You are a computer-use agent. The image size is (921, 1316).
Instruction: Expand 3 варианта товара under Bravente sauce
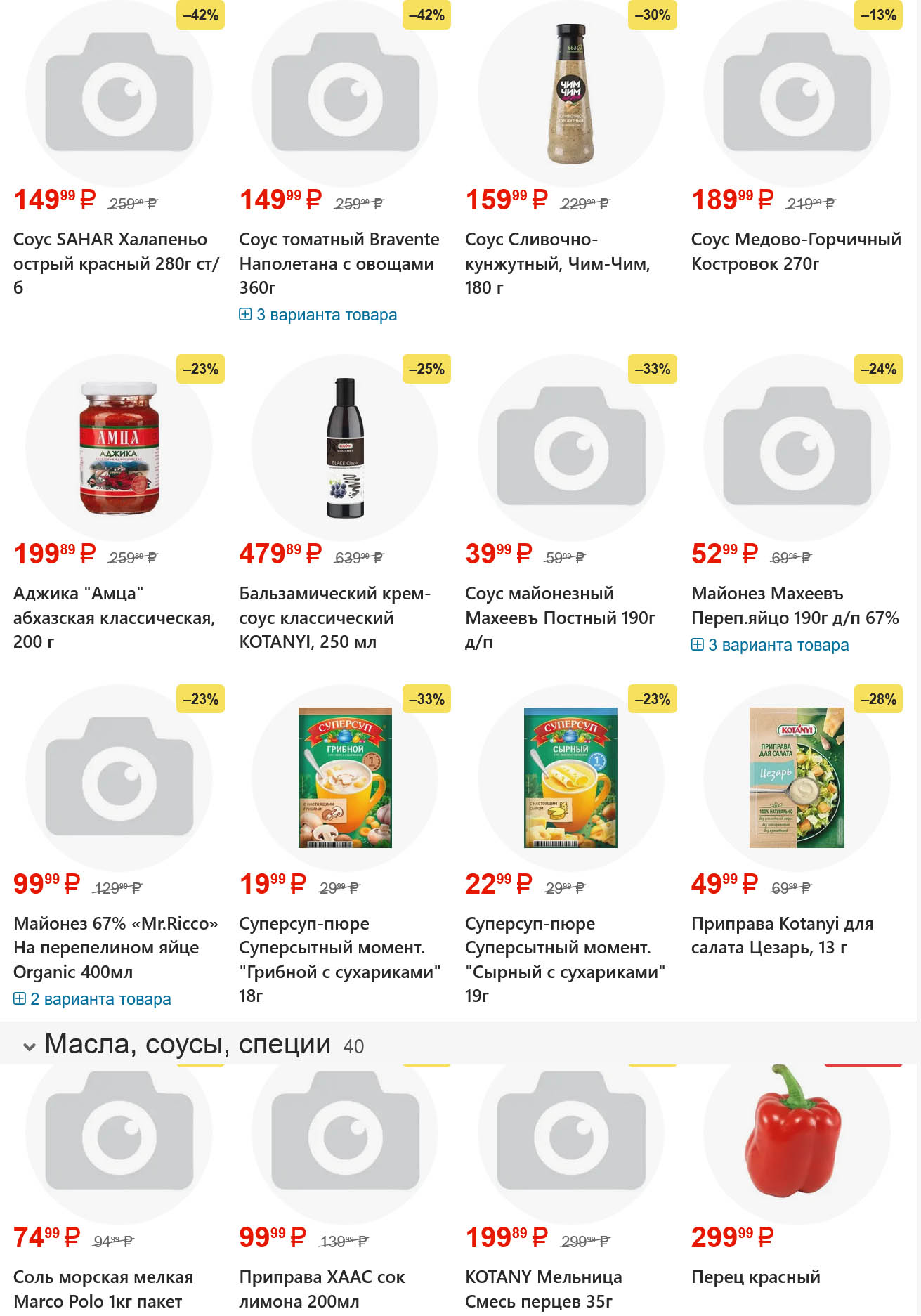[x=318, y=315]
